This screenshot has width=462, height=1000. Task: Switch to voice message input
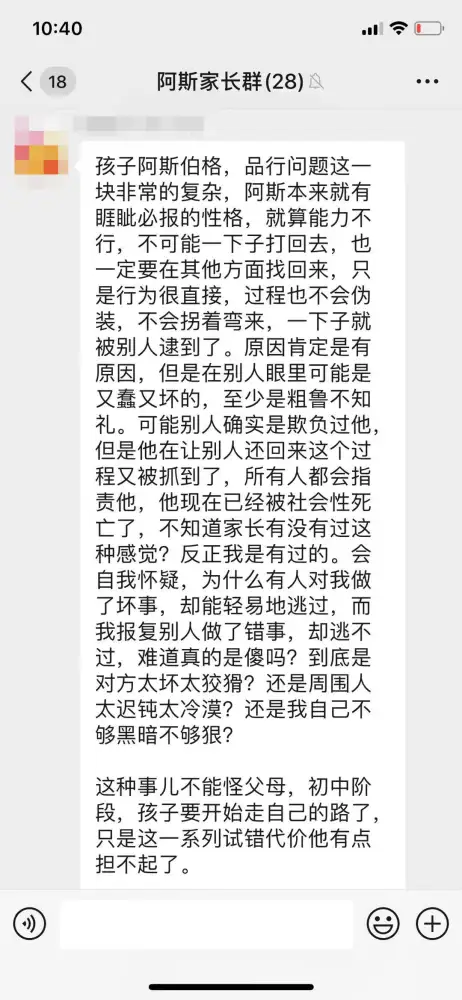pyautogui.click(x=29, y=923)
